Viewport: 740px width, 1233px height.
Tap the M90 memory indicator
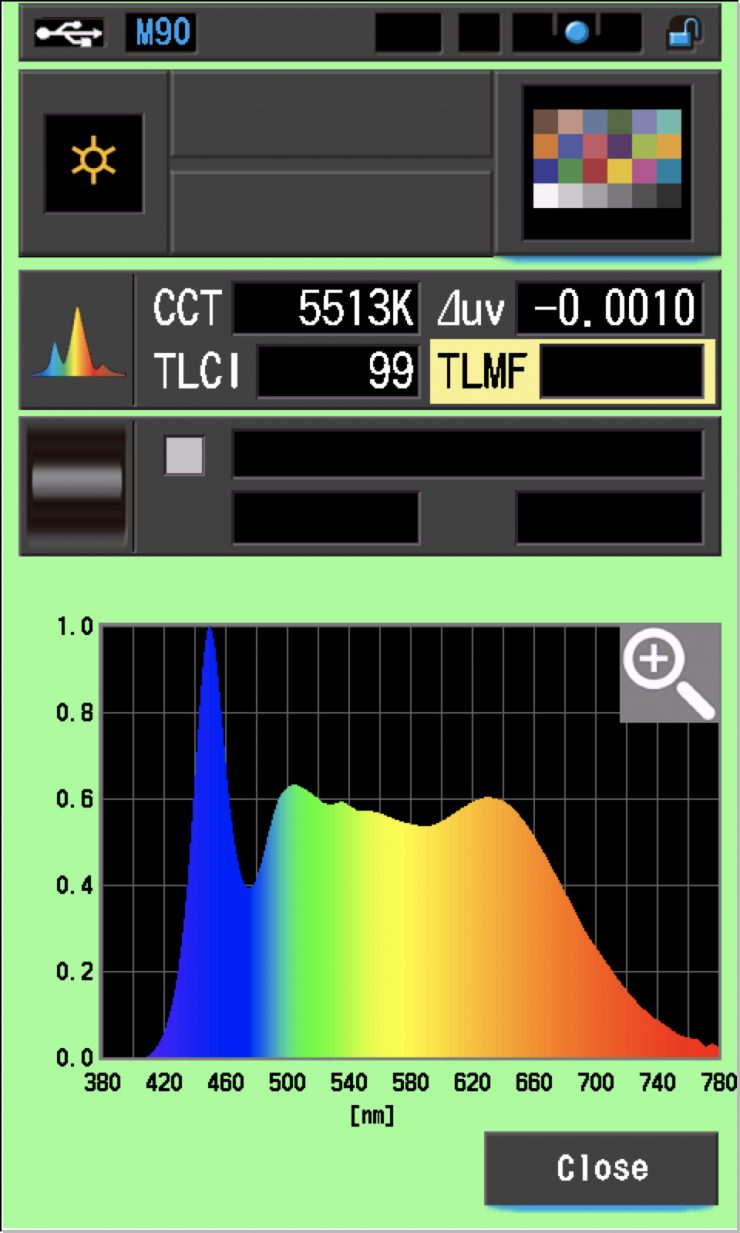[x=160, y=34]
